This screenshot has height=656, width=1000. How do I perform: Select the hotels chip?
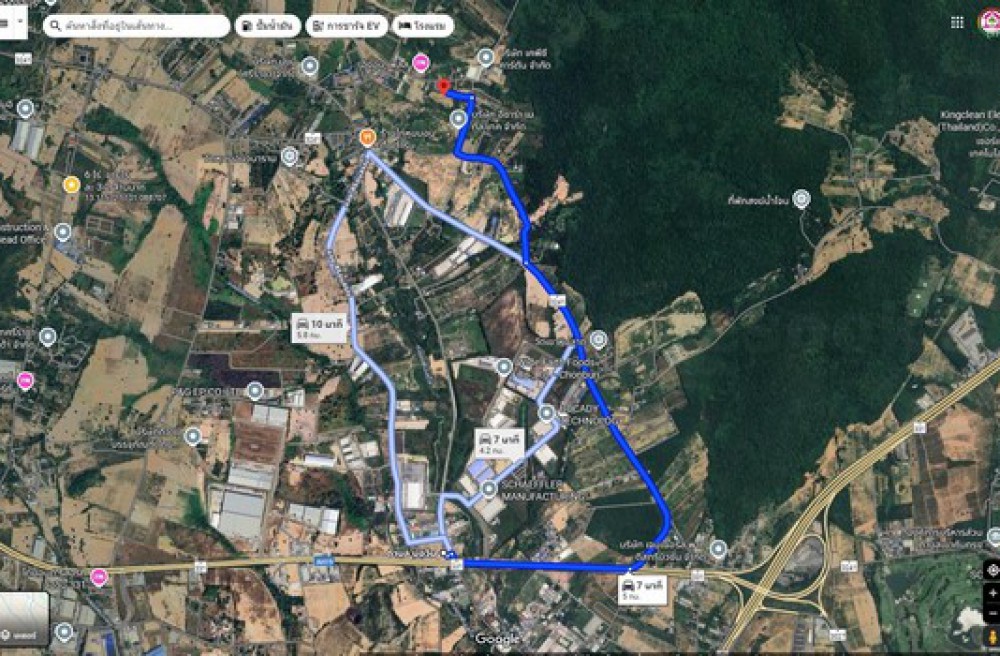coord(424,26)
